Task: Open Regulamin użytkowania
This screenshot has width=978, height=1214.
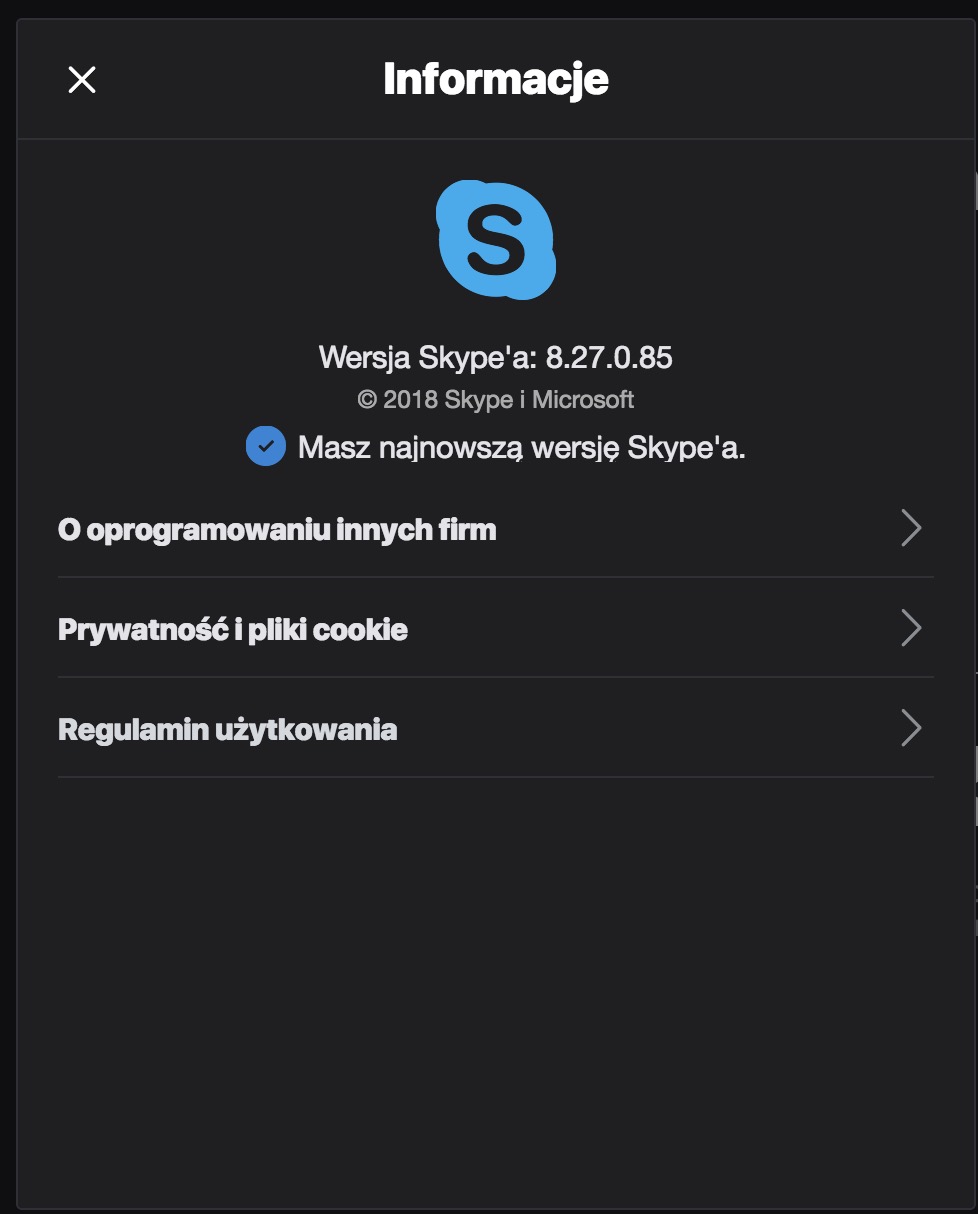Action: 495,728
